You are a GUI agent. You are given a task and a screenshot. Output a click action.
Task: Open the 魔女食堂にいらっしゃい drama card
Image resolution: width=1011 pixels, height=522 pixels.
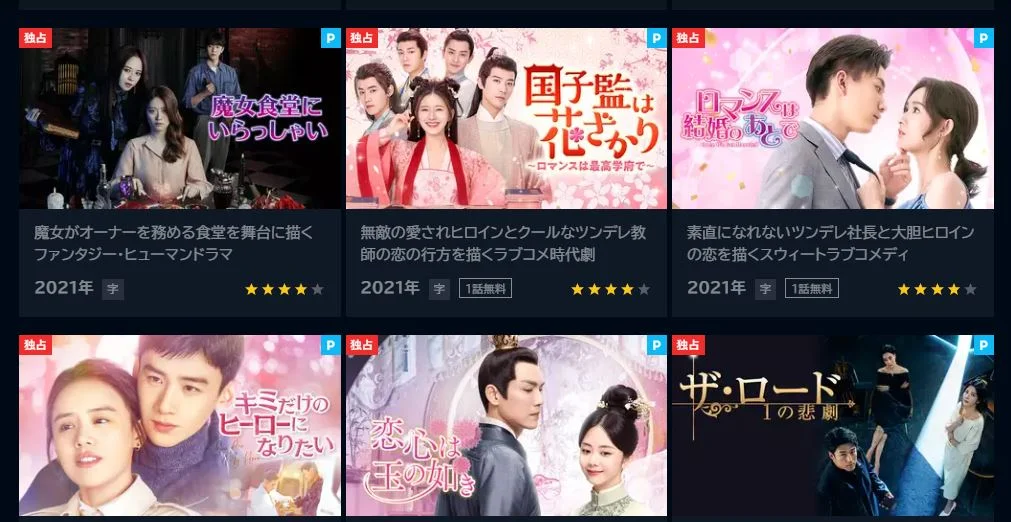pos(180,119)
